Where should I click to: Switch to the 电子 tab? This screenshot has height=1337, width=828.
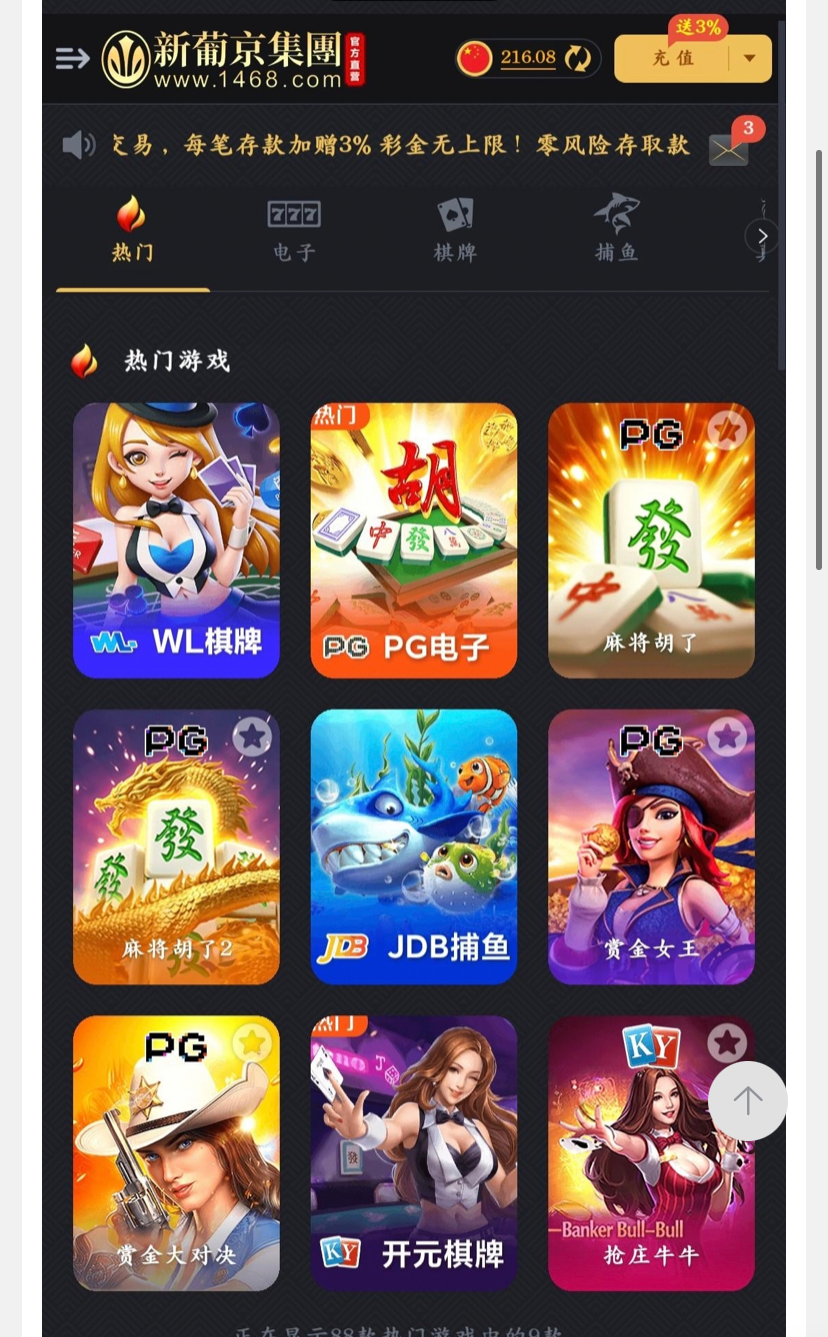294,231
